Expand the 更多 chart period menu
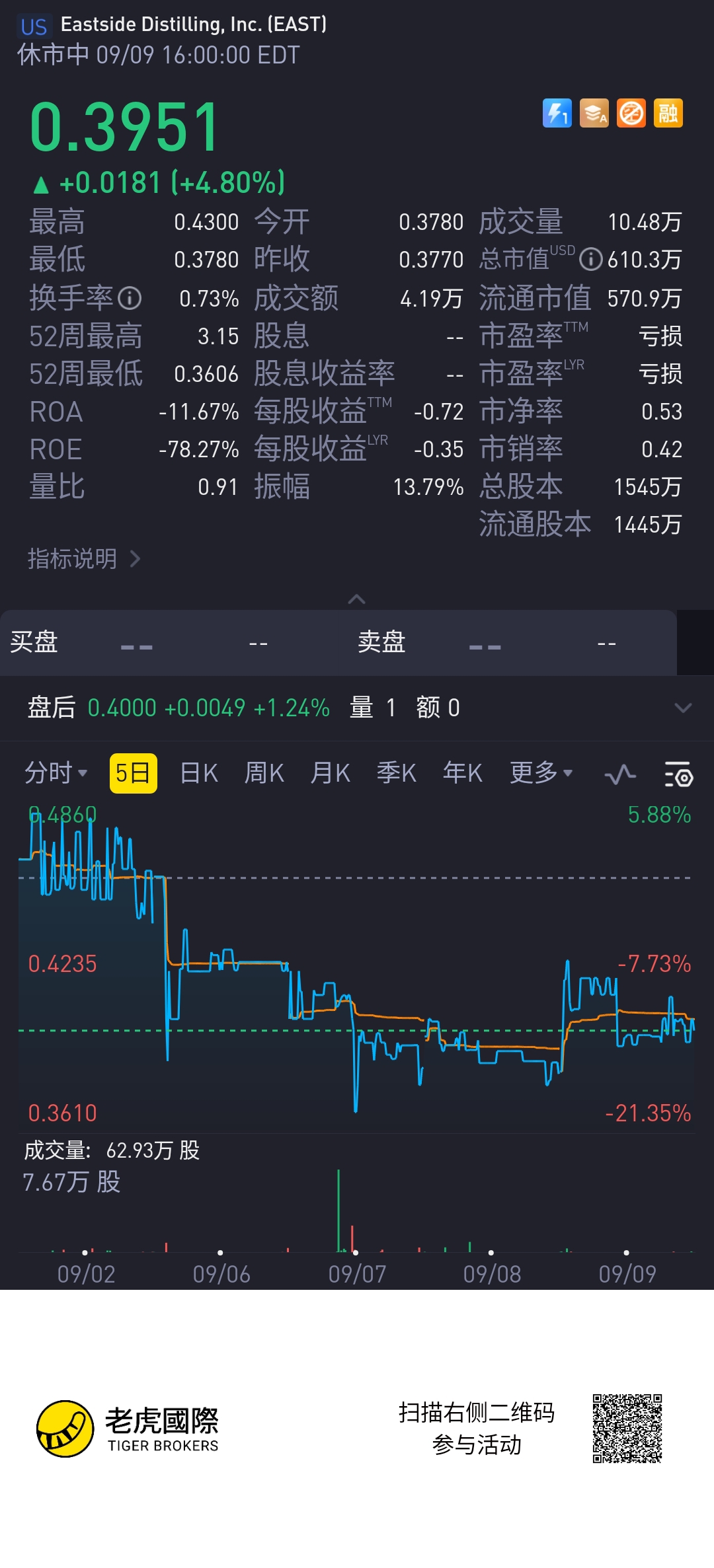 click(541, 772)
